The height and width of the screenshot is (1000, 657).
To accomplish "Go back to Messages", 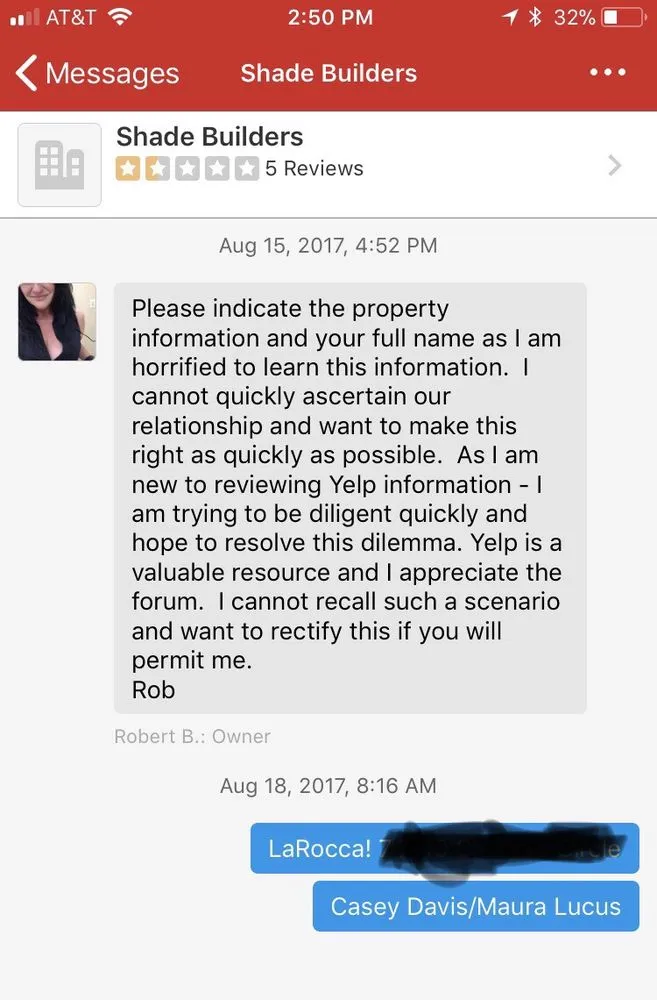I will [x=97, y=73].
